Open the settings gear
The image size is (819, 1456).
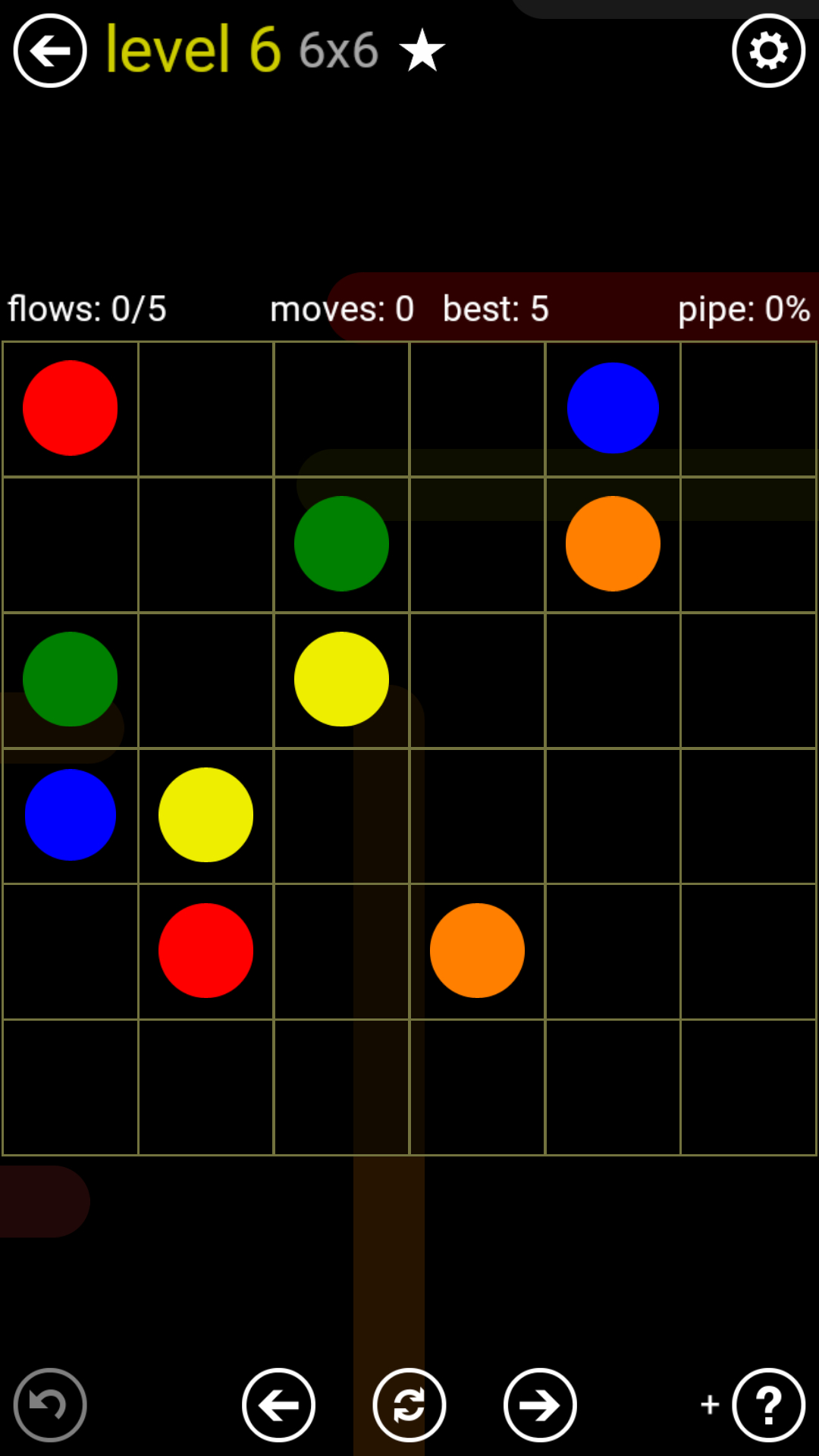click(x=768, y=51)
